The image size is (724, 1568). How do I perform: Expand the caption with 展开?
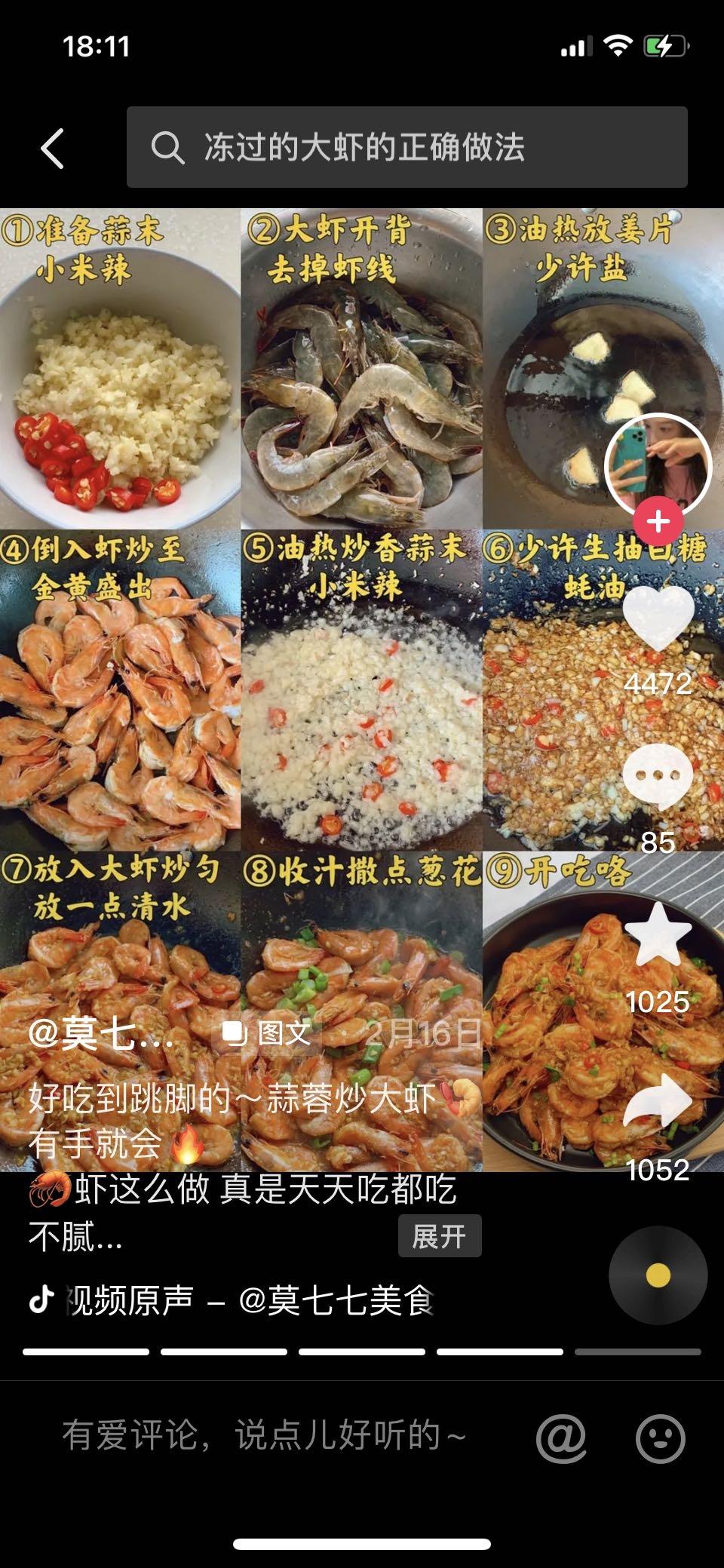pos(439,1236)
